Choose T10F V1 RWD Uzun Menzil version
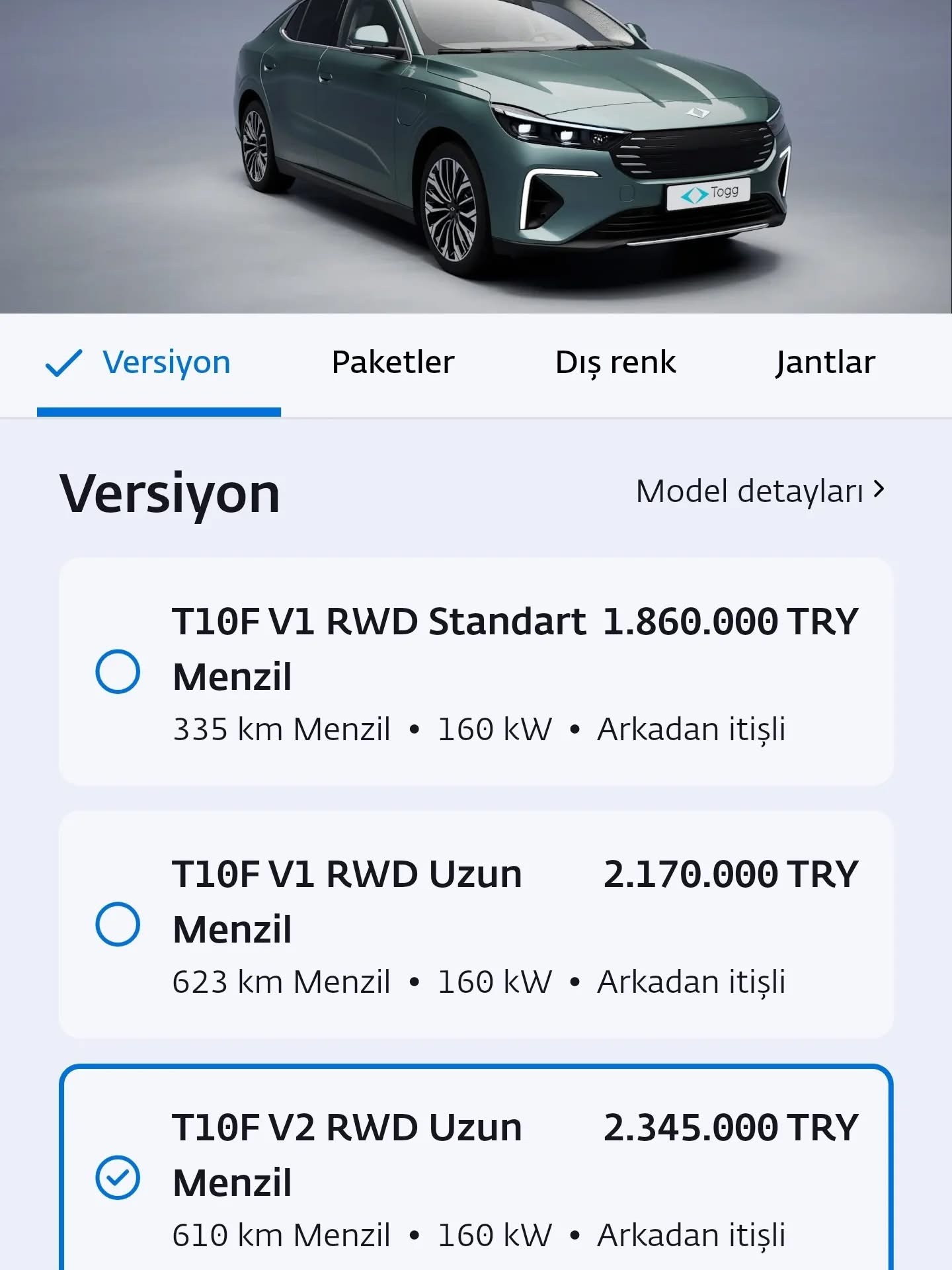Image resolution: width=952 pixels, height=1270 pixels. (118, 924)
